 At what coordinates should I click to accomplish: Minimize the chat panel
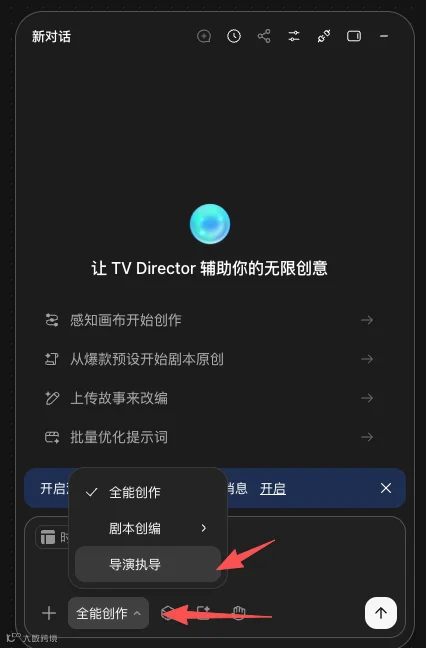(384, 36)
